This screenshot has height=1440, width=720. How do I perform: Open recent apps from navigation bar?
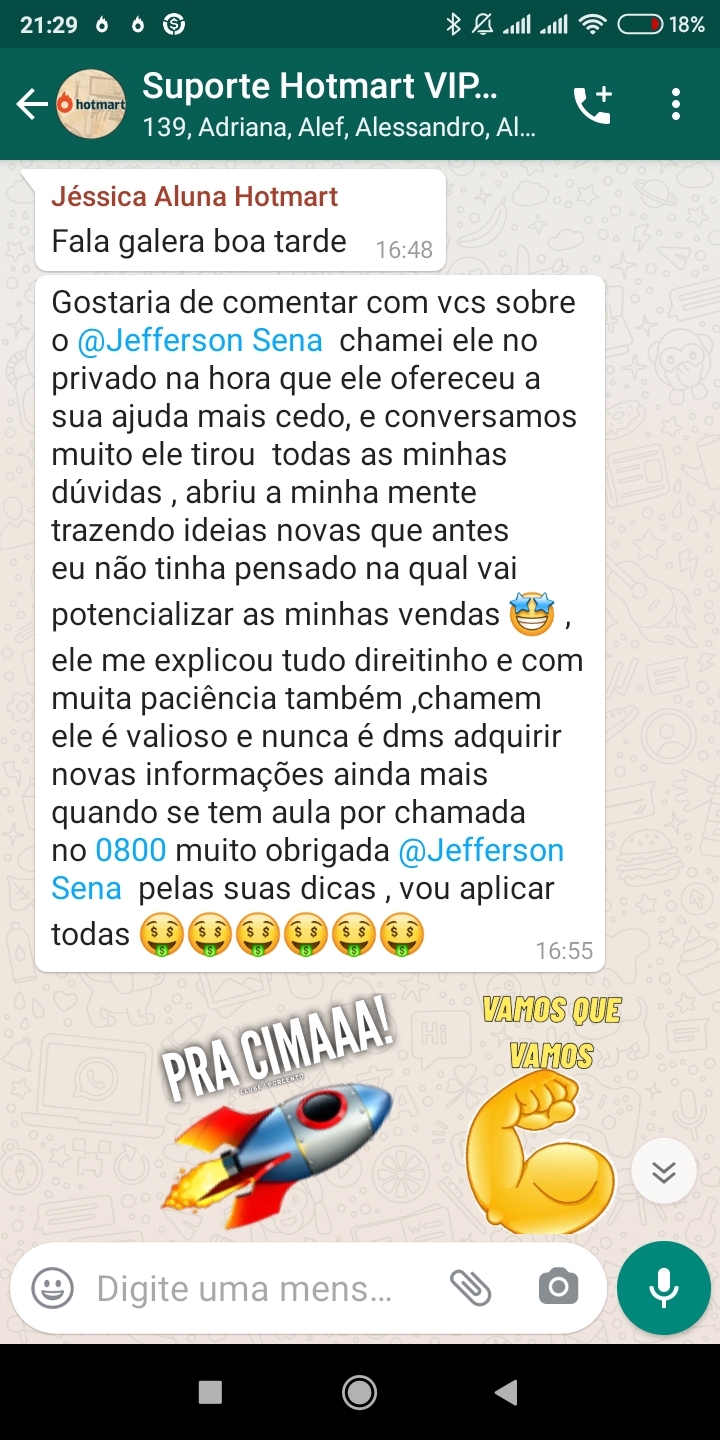point(210,1392)
